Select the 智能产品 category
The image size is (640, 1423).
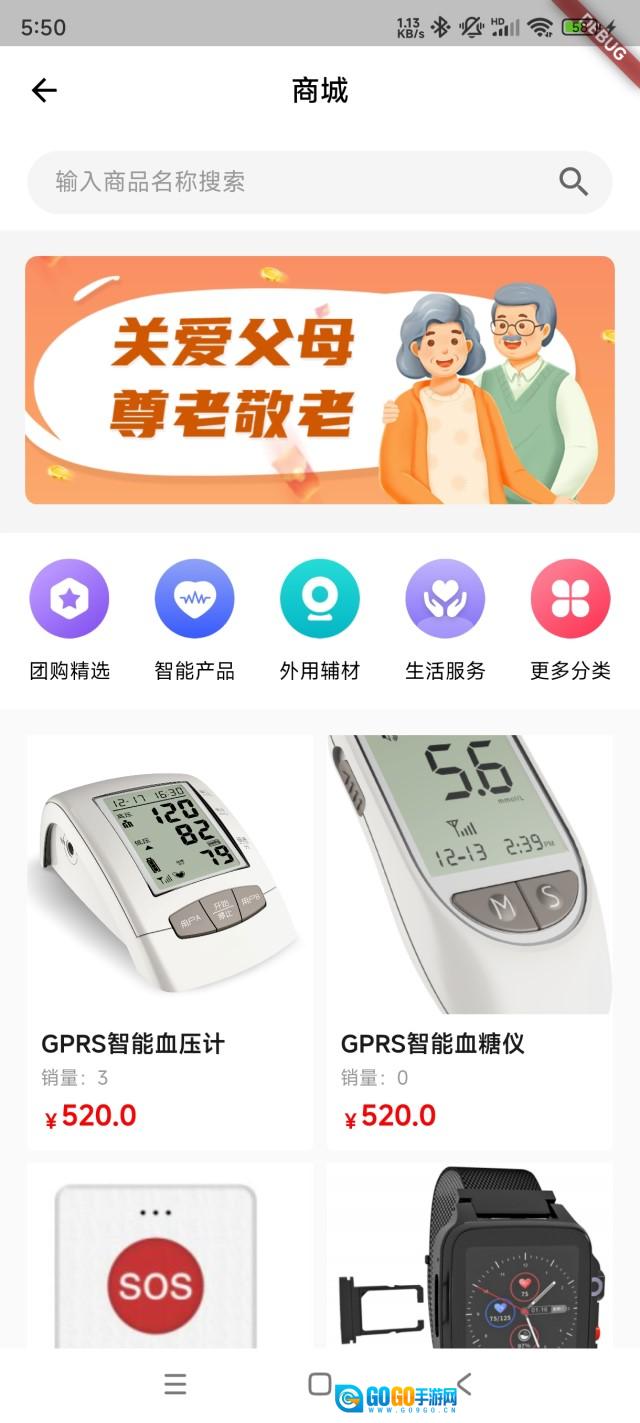coord(194,600)
